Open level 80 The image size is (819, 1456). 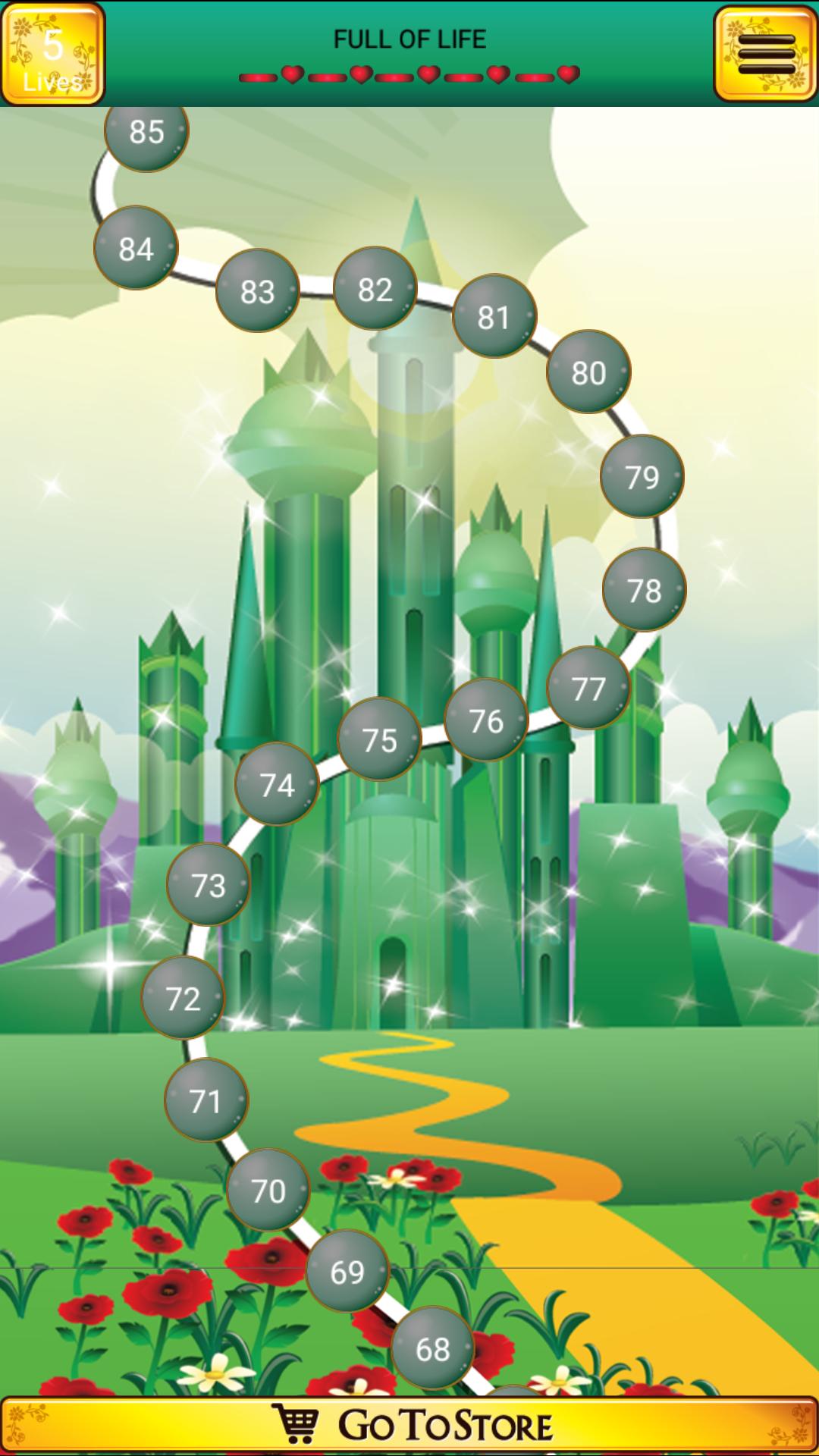[x=589, y=372]
